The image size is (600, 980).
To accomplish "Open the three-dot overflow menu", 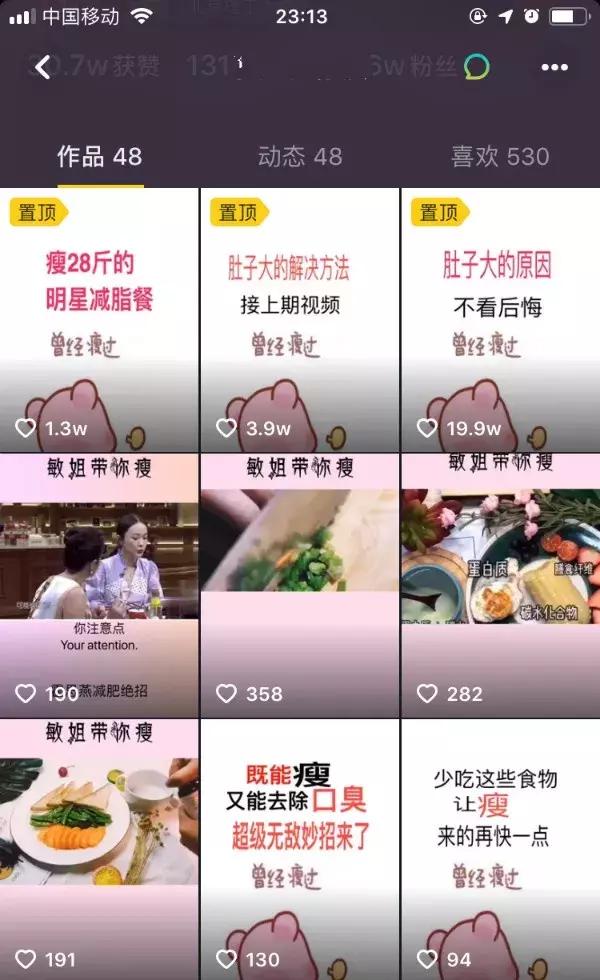I will (x=555, y=67).
